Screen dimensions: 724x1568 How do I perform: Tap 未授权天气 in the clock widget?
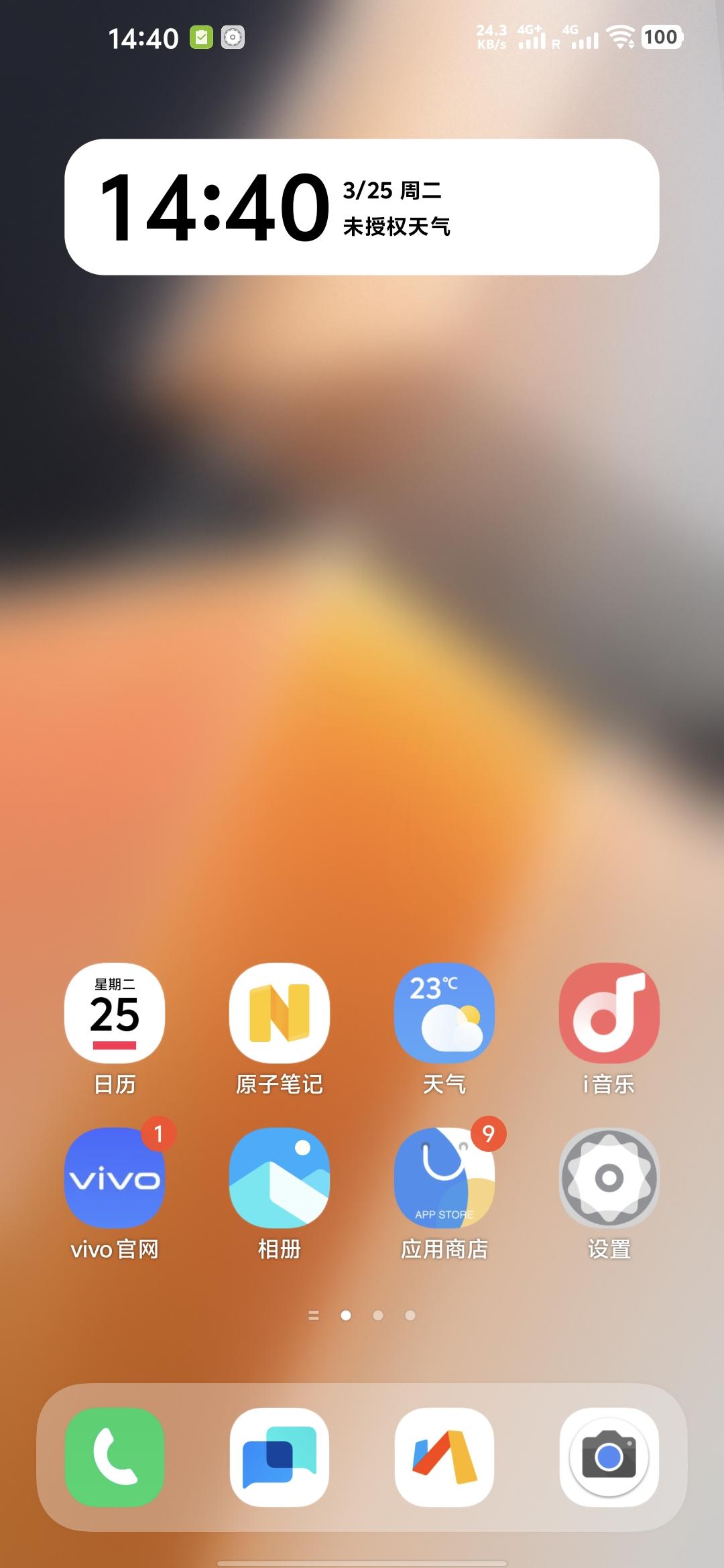click(396, 226)
